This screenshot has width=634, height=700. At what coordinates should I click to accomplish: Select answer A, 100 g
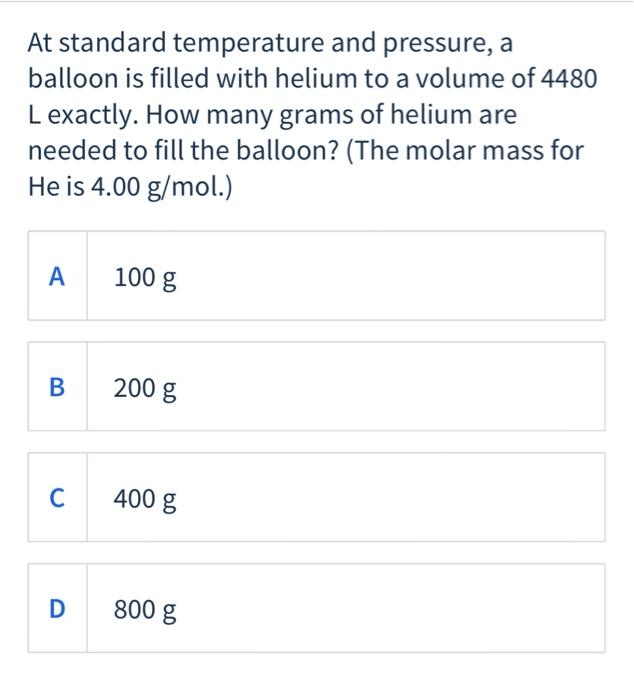315,276
